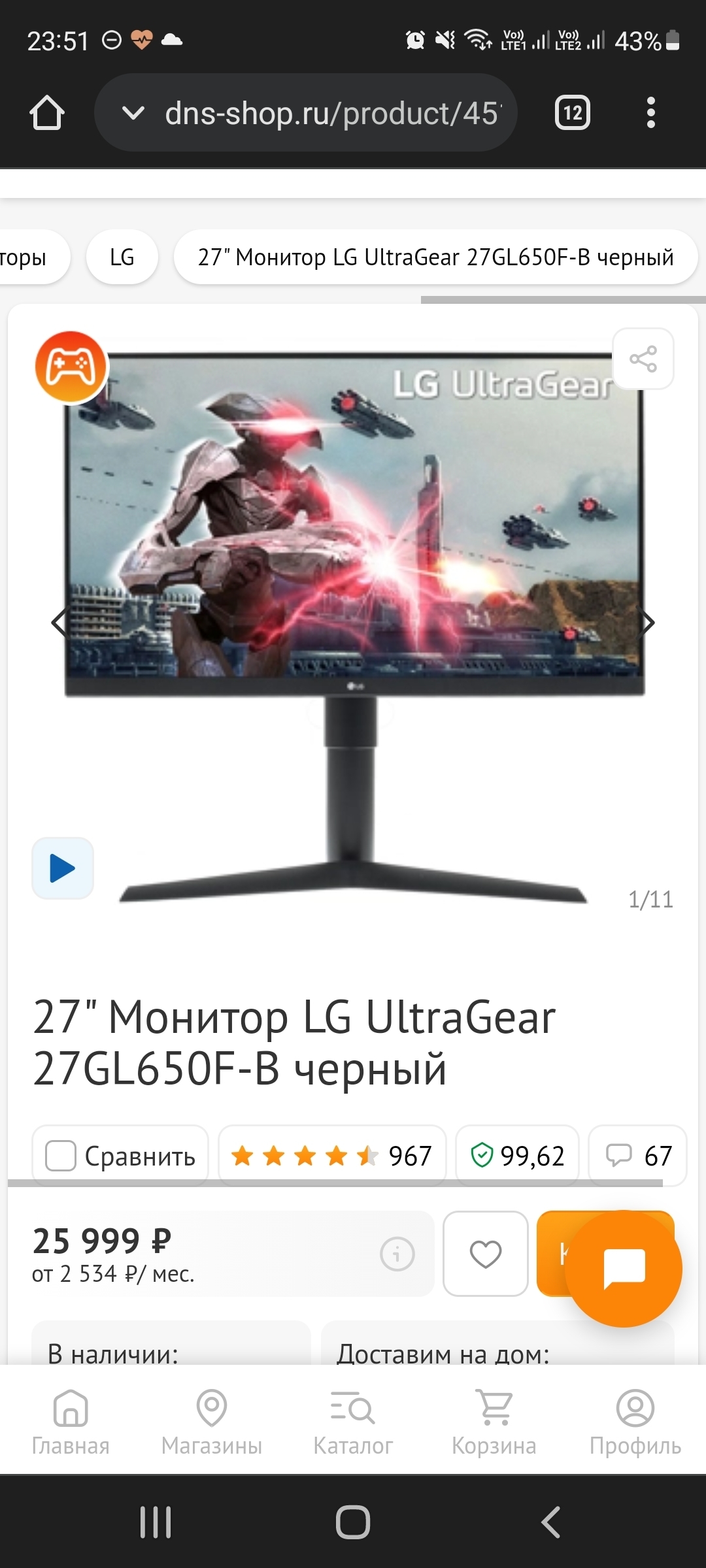Play the product video
The image size is (706, 1568).
tap(63, 868)
